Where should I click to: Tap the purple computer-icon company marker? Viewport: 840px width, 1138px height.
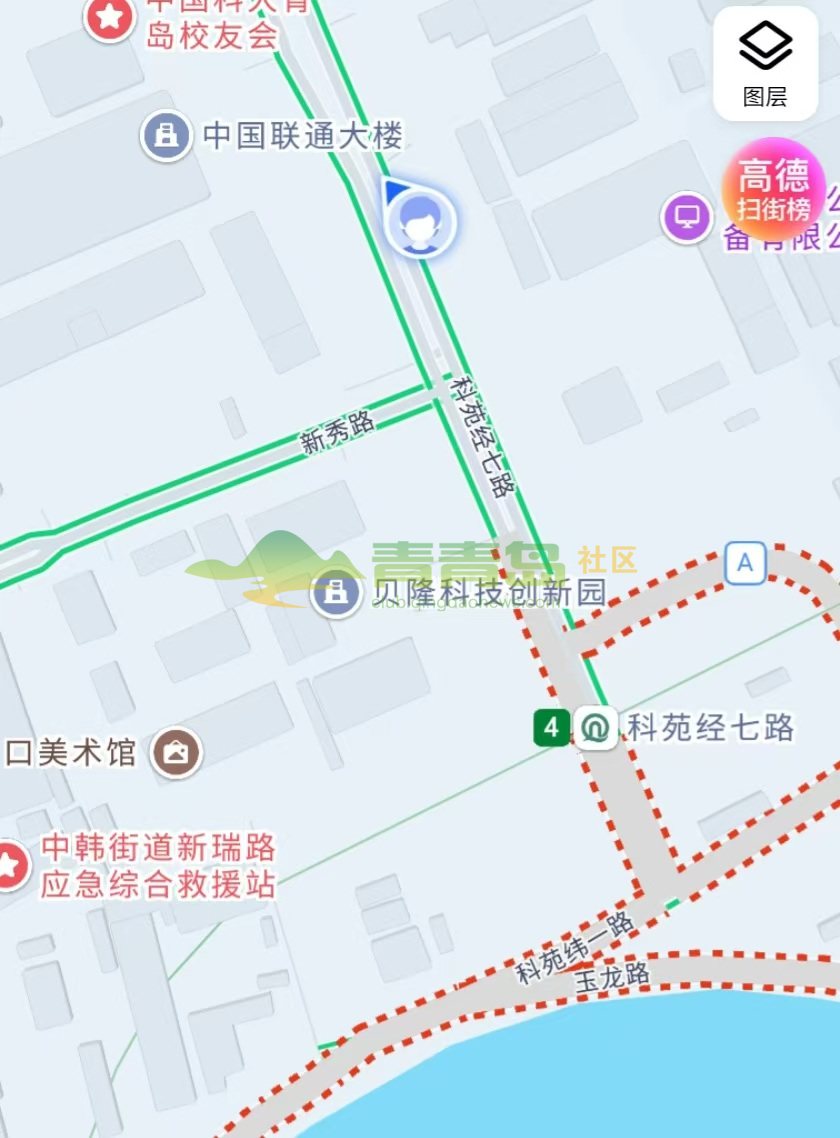(x=686, y=217)
